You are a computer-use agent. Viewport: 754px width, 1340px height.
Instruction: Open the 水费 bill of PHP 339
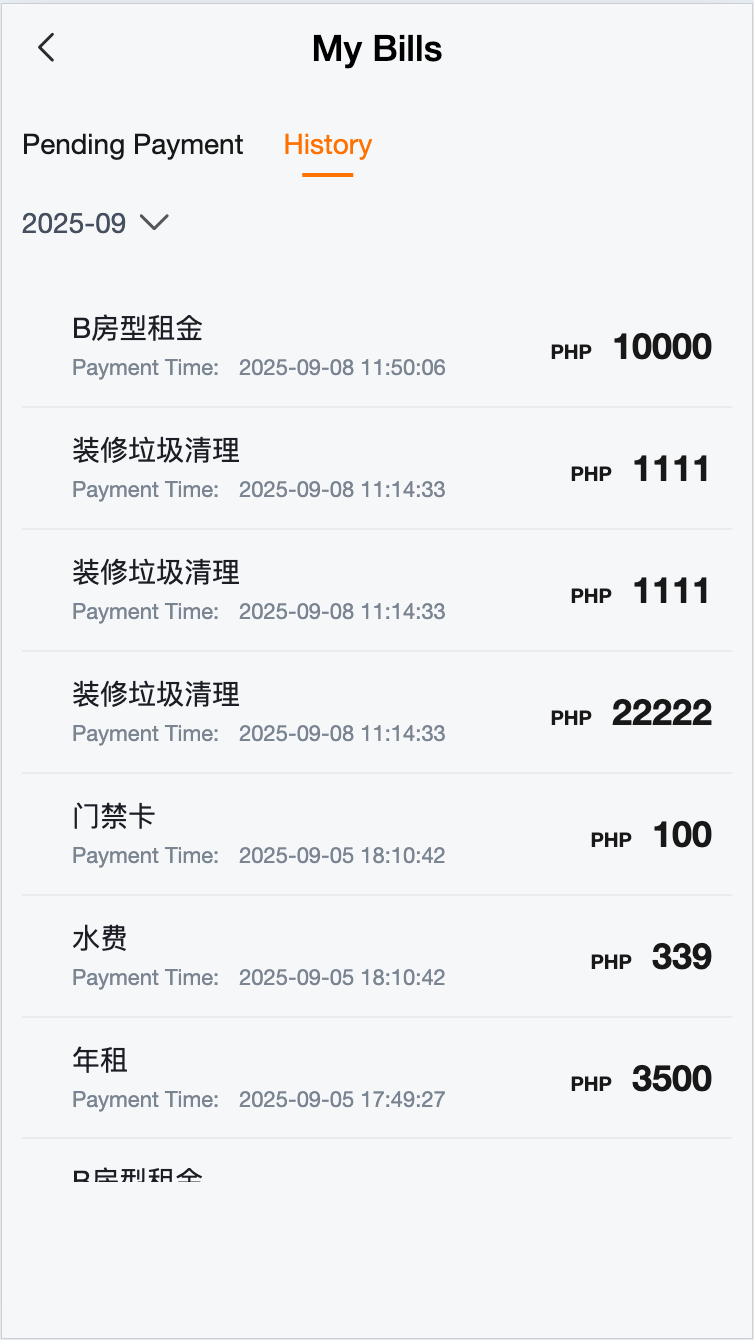click(x=376, y=956)
